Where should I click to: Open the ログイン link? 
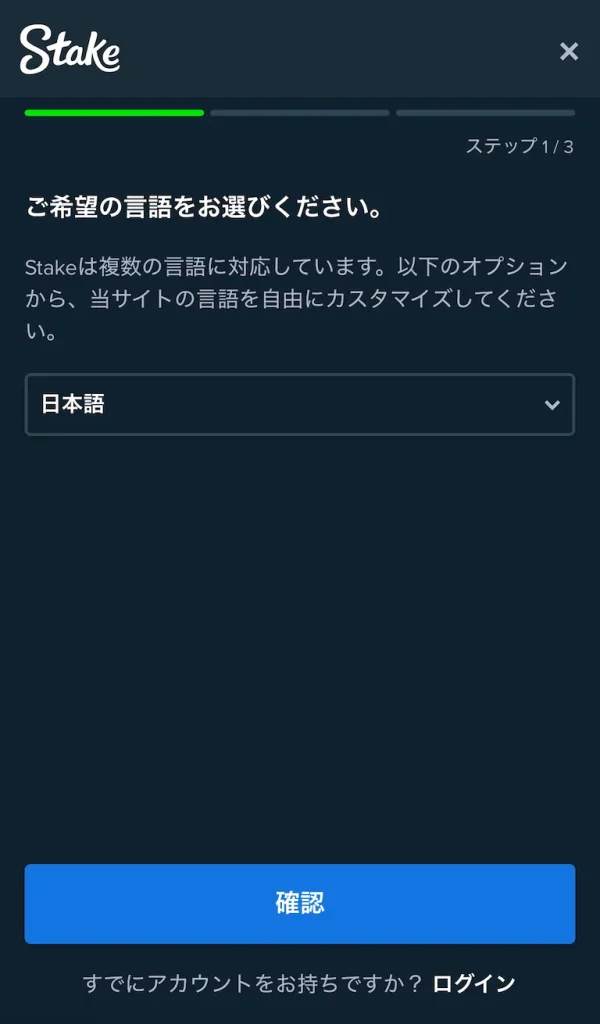click(474, 984)
